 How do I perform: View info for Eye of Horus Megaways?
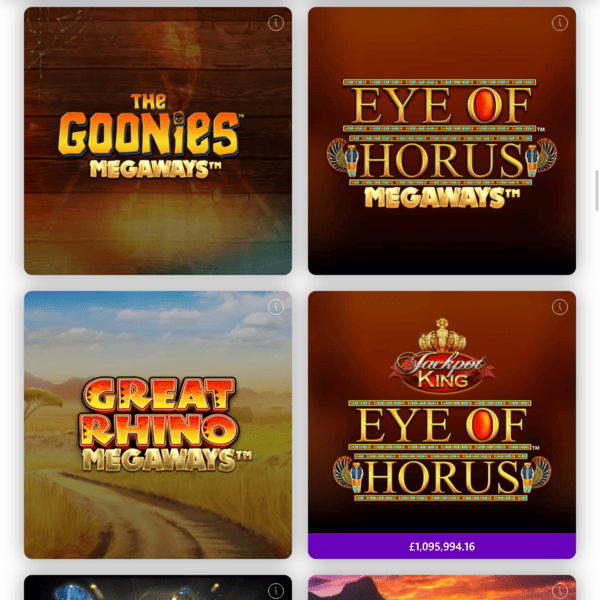pyautogui.click(x=560, y=23)
